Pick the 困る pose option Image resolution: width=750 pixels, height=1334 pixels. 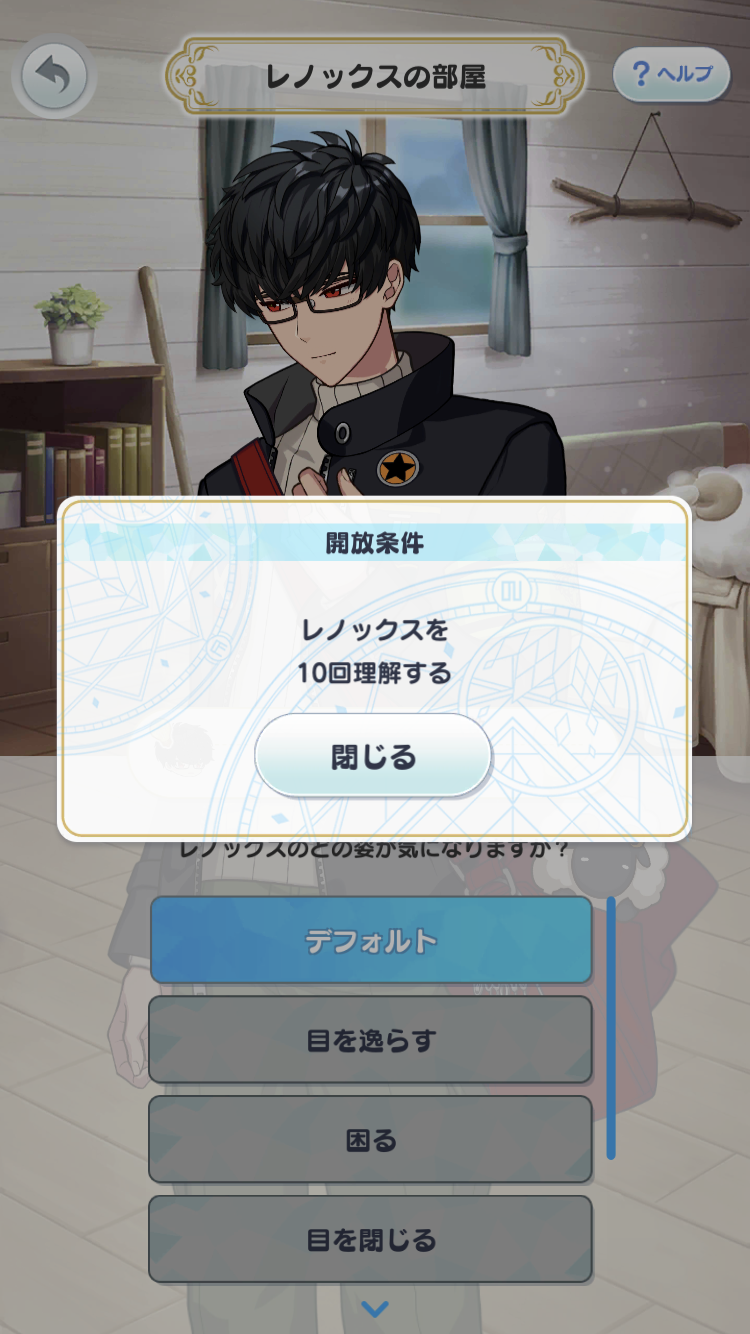pos(371,1140)
